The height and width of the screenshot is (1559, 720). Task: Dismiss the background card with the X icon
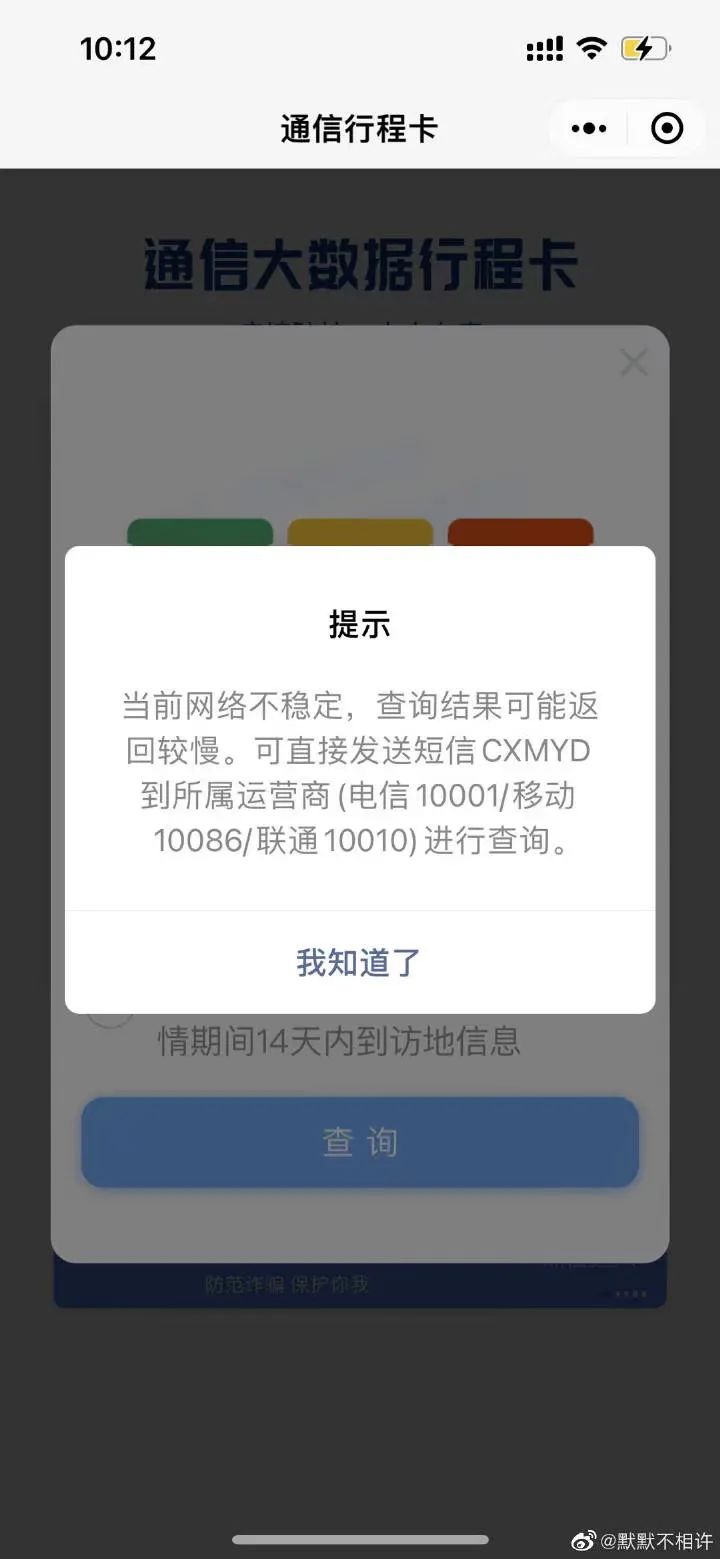coord(634,362)
